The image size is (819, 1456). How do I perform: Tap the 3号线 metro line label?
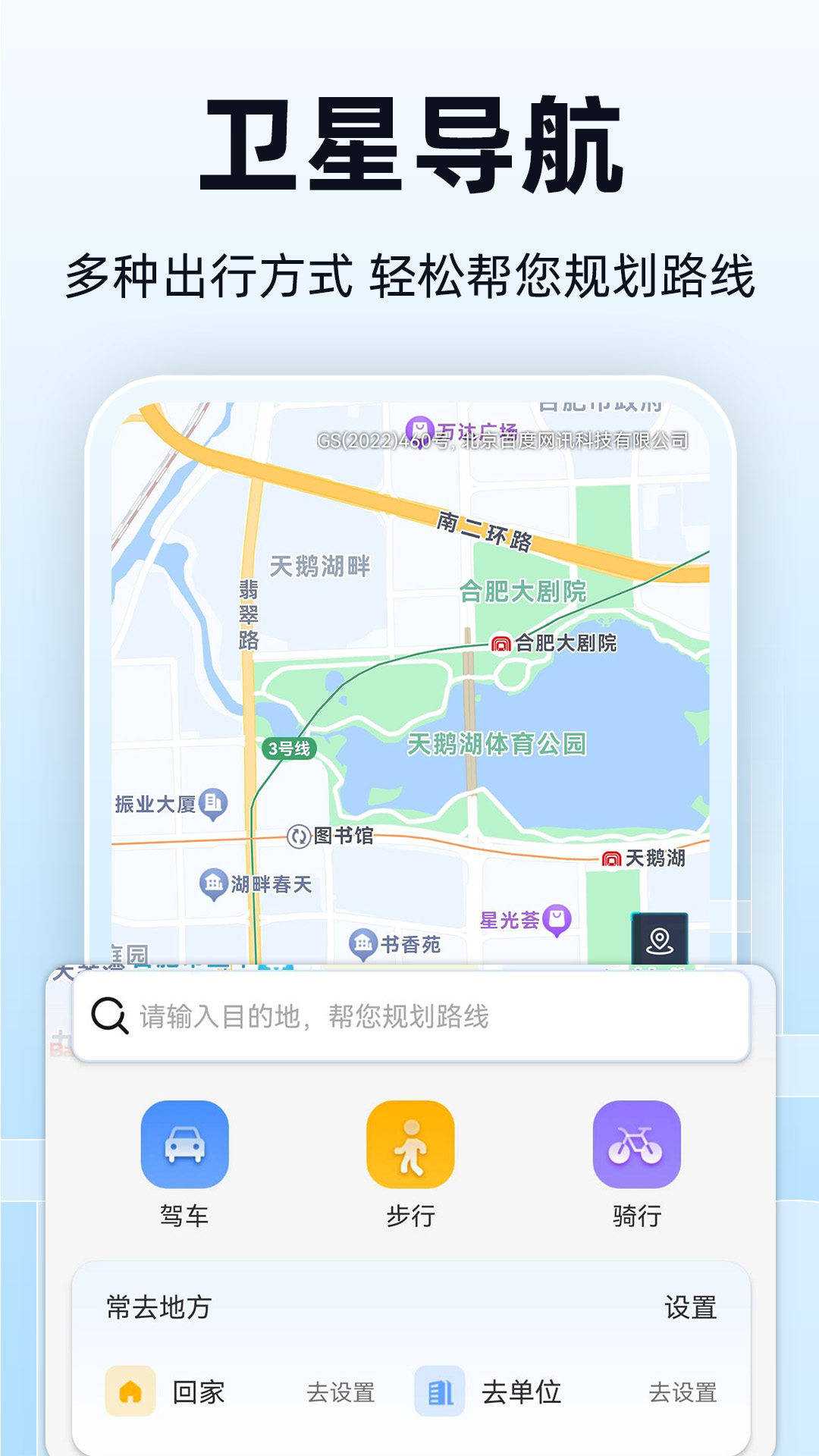pos(290,746)
